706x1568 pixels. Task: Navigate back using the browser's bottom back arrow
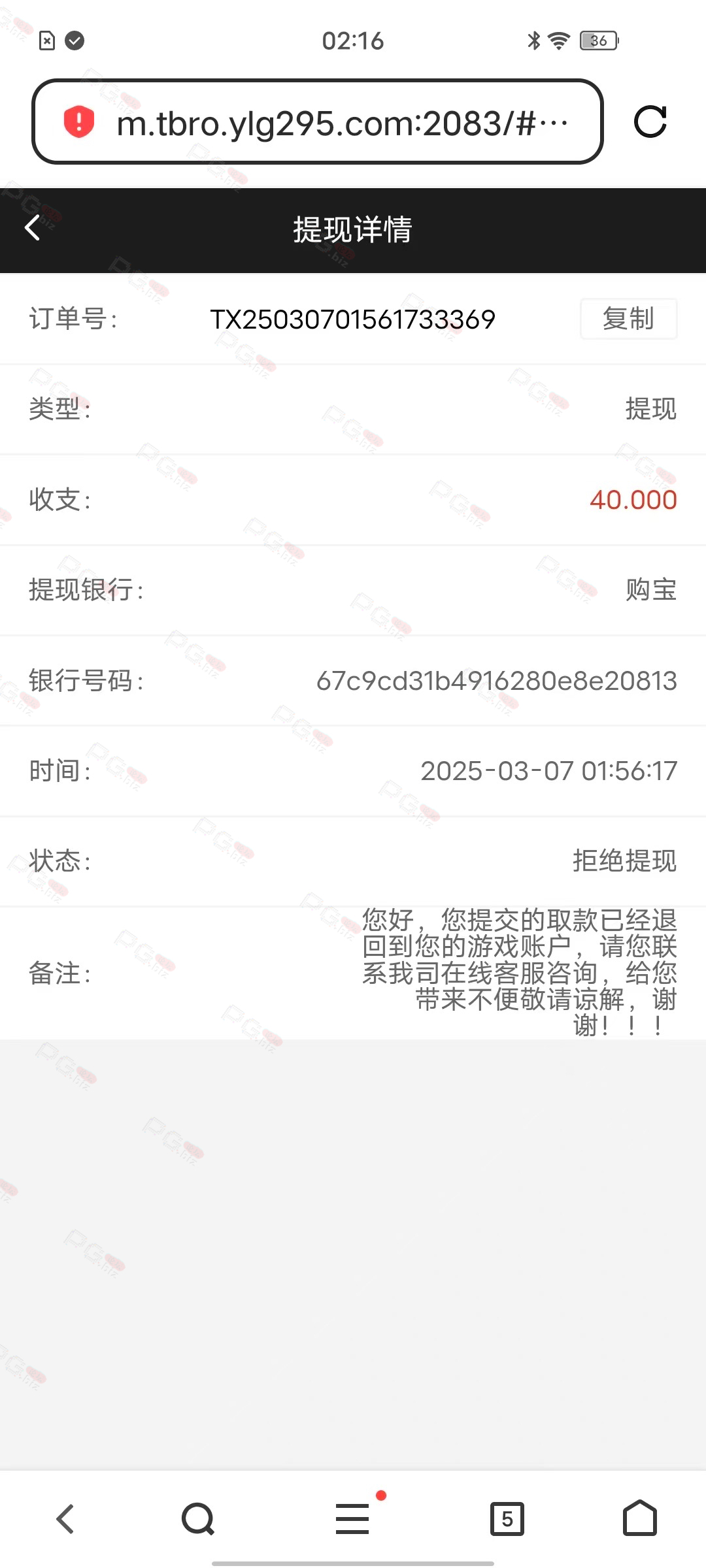pyautogui.click(x=65, y=1519)
